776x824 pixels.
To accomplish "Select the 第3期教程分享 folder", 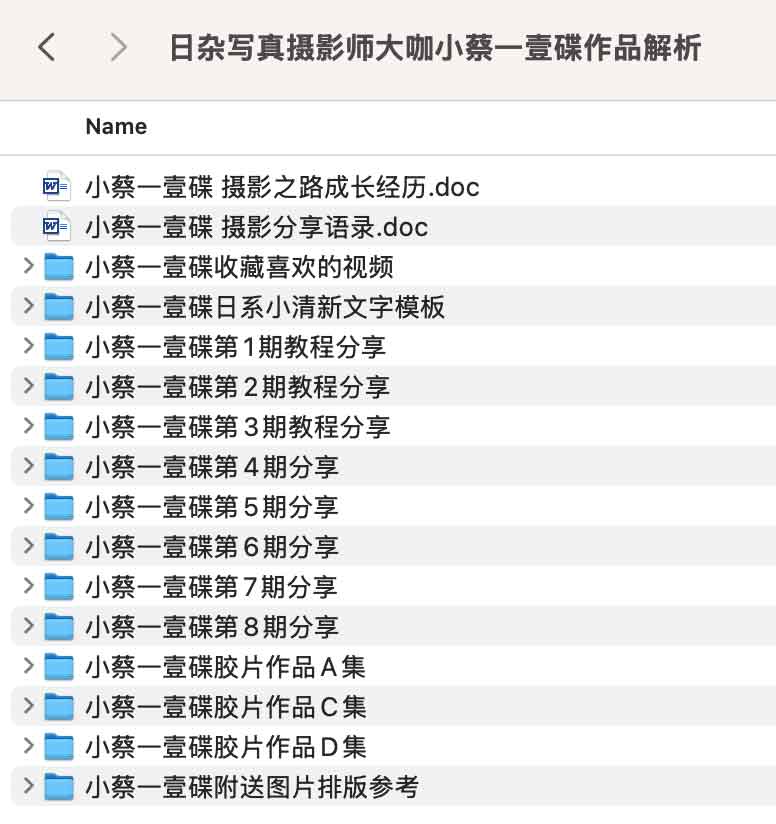I will coord(237,427).
